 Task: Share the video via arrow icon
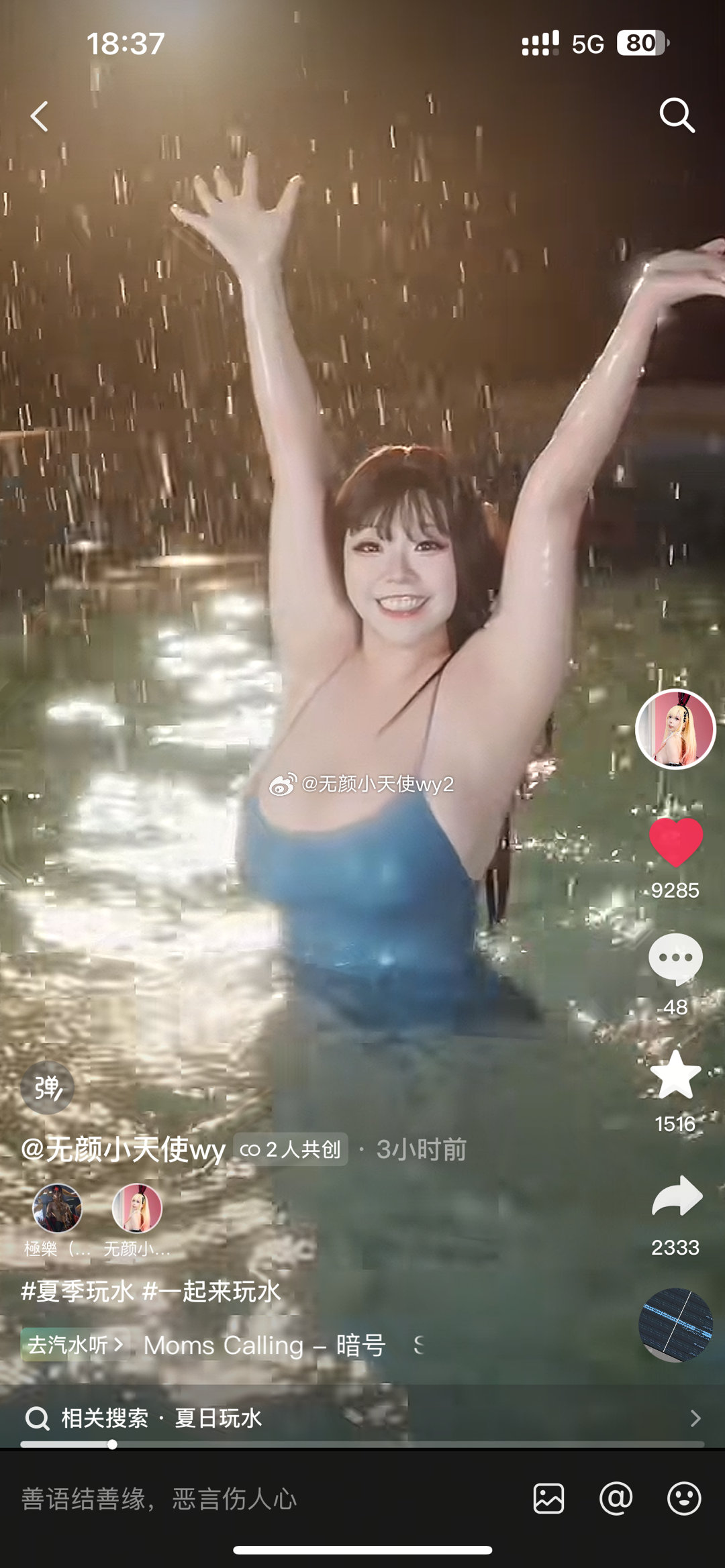click(x=677, y=1198)
